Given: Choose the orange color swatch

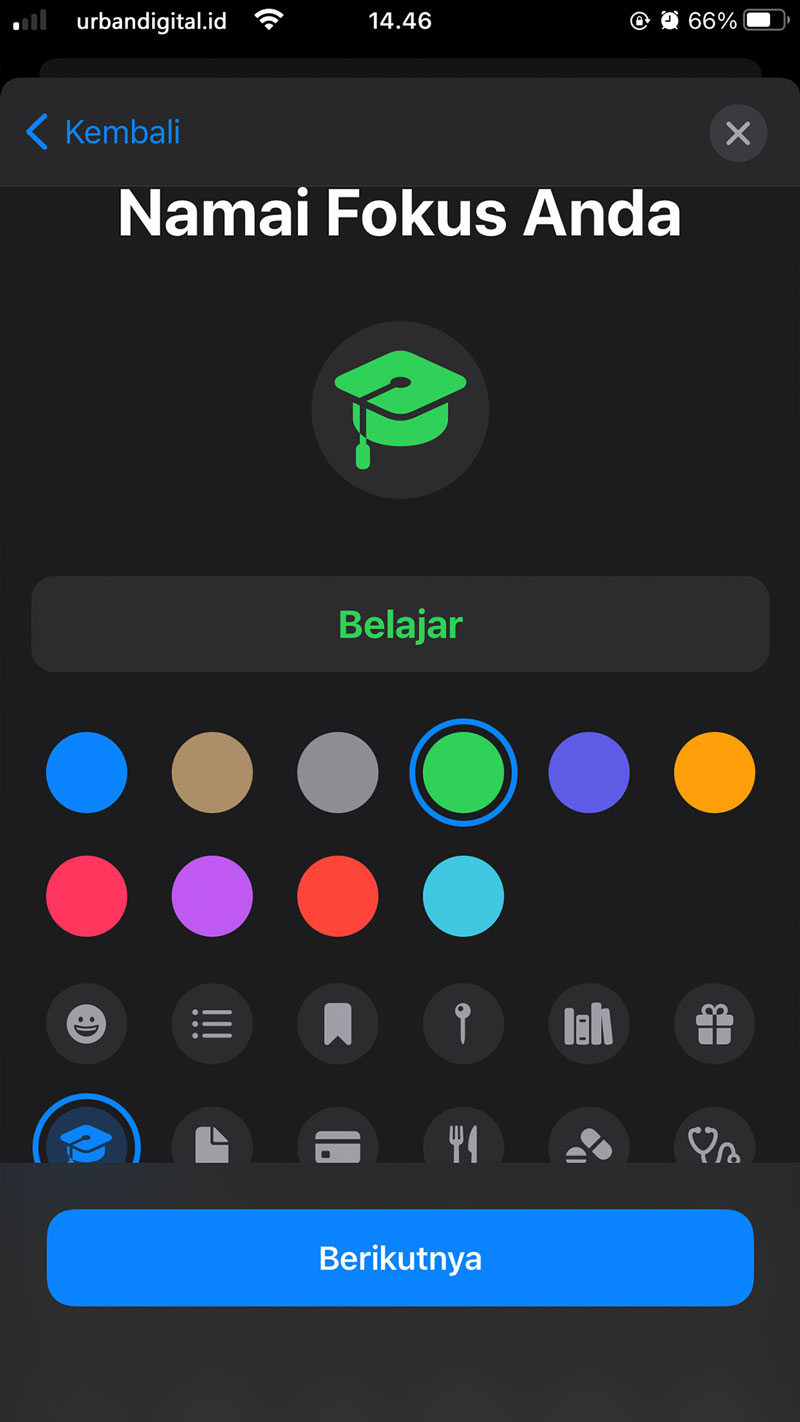Looking at the screenshot, I should pos(714,772).
